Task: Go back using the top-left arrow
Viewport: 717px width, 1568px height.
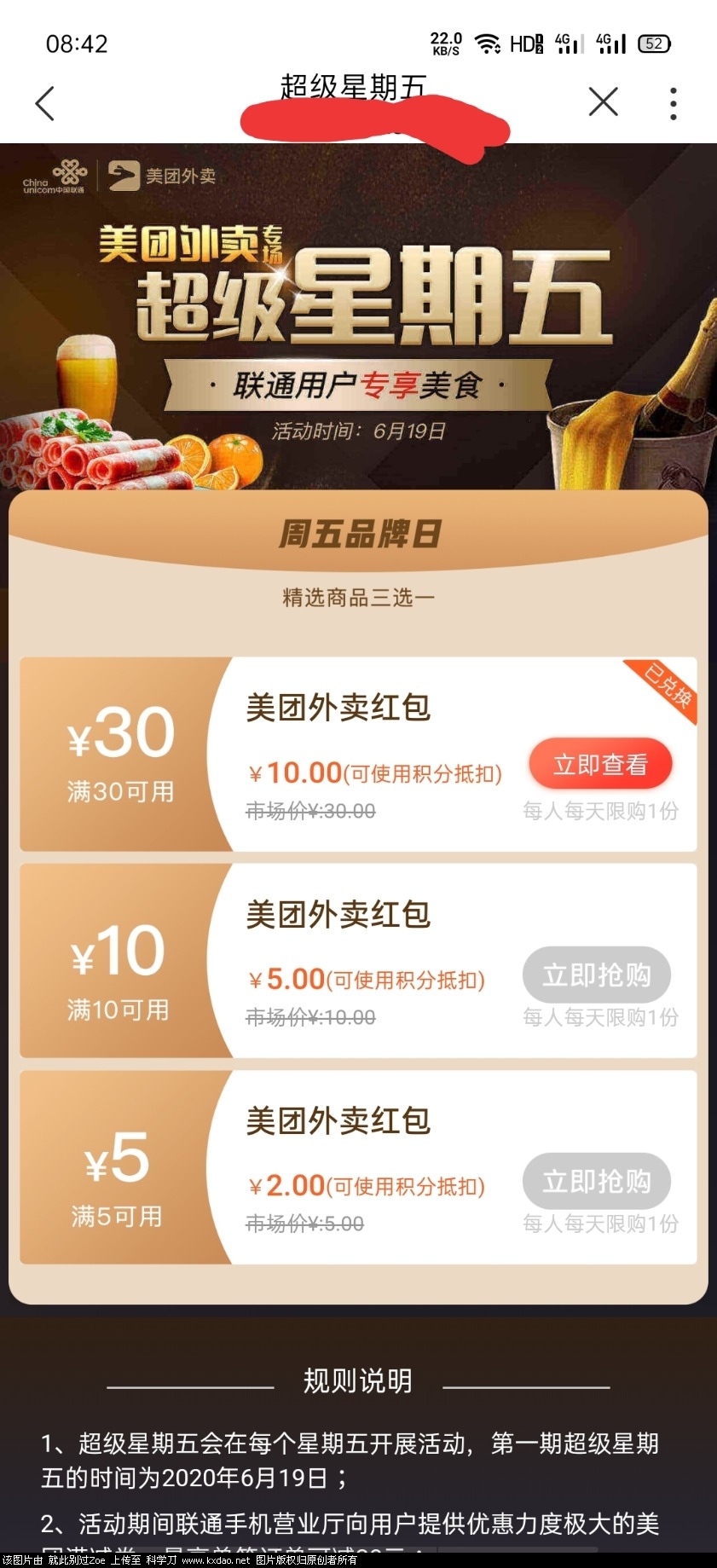Action: [x=44, y=103]
